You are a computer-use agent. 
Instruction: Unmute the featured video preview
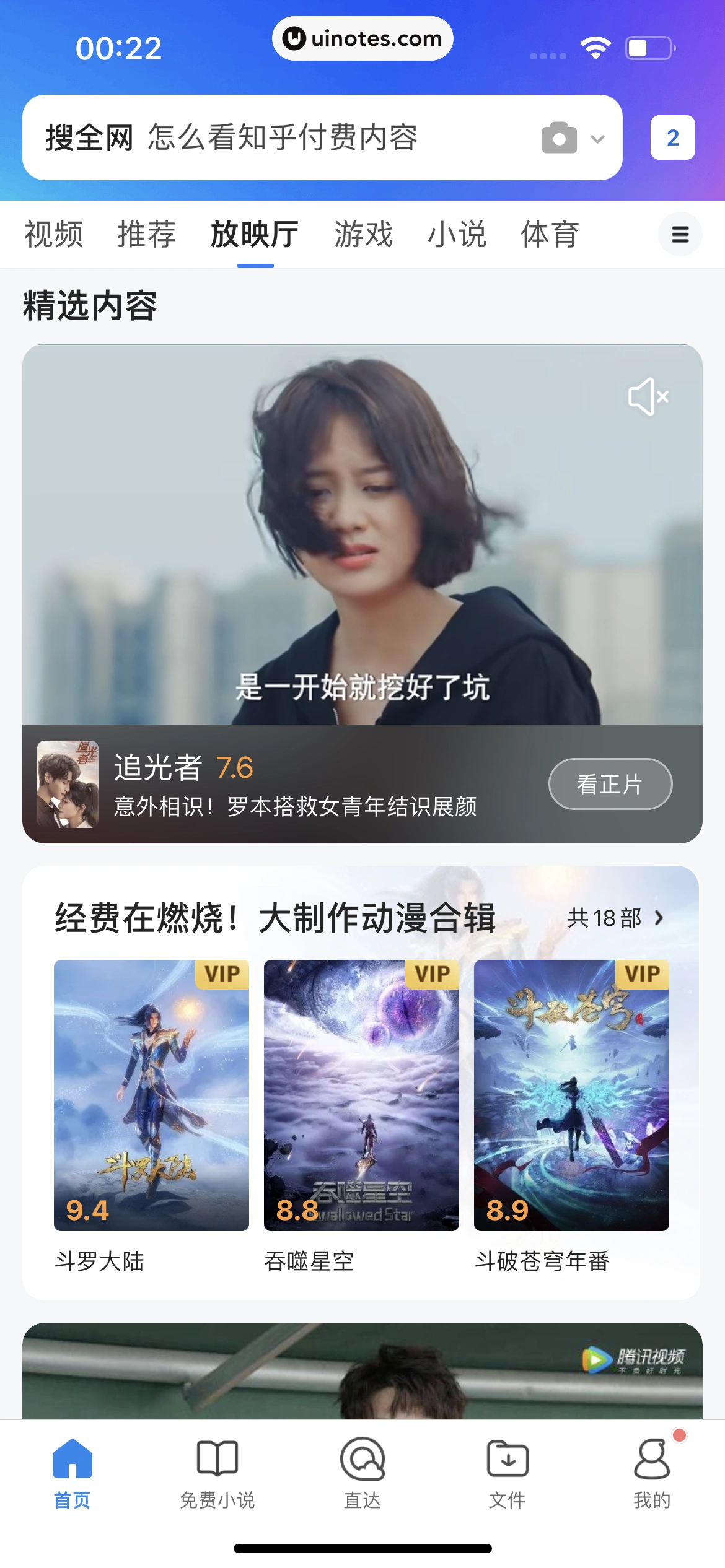tap(648, 396)
